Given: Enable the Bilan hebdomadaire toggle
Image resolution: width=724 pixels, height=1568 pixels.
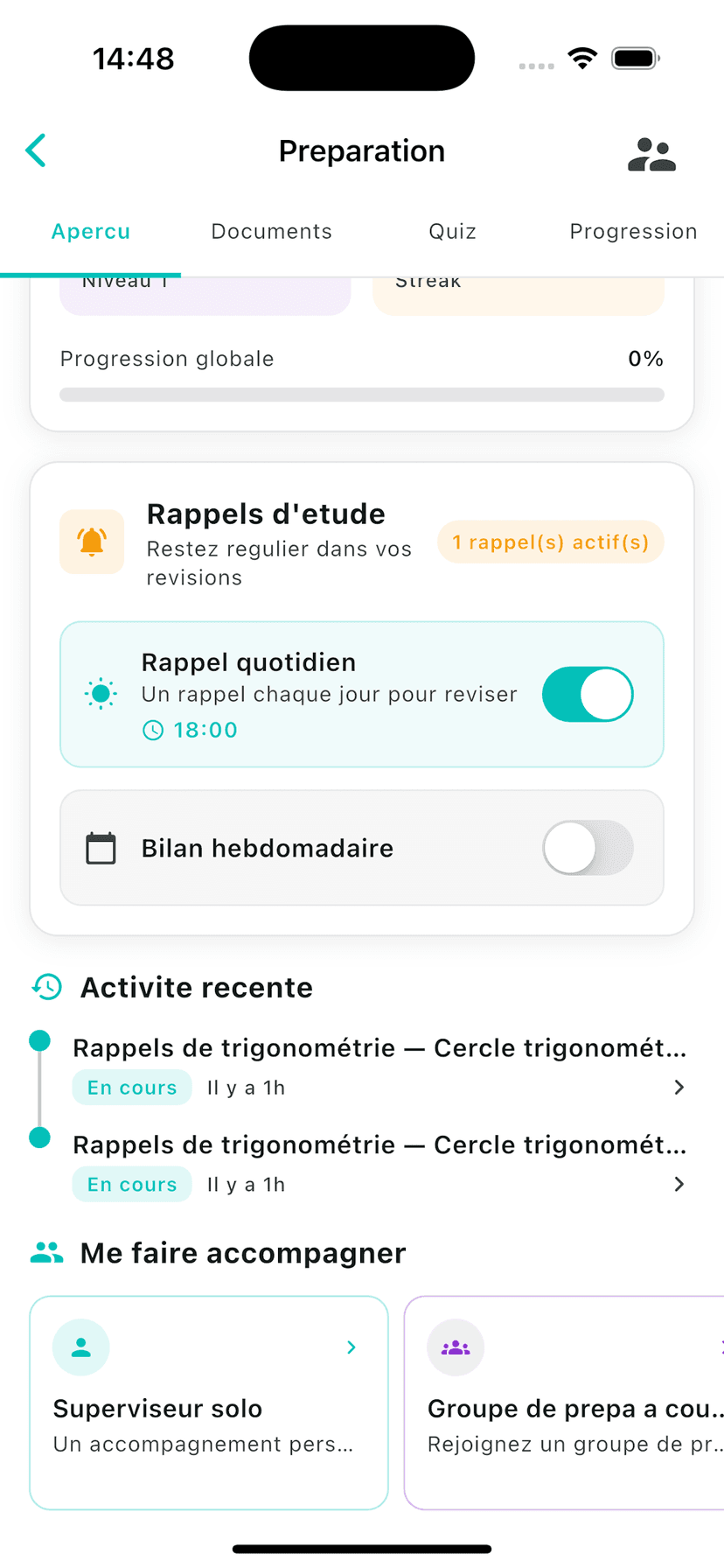Looking at the screenshot, I should click(588, 847).
